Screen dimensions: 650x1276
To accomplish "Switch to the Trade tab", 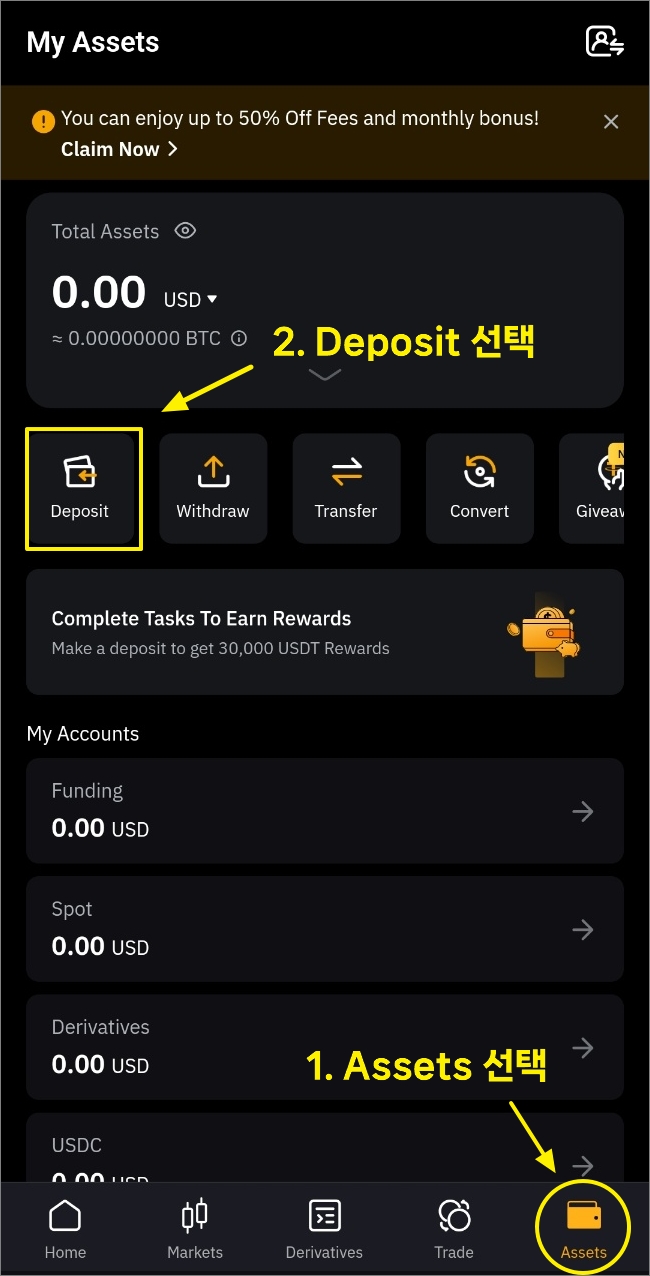I will 454,1229.
